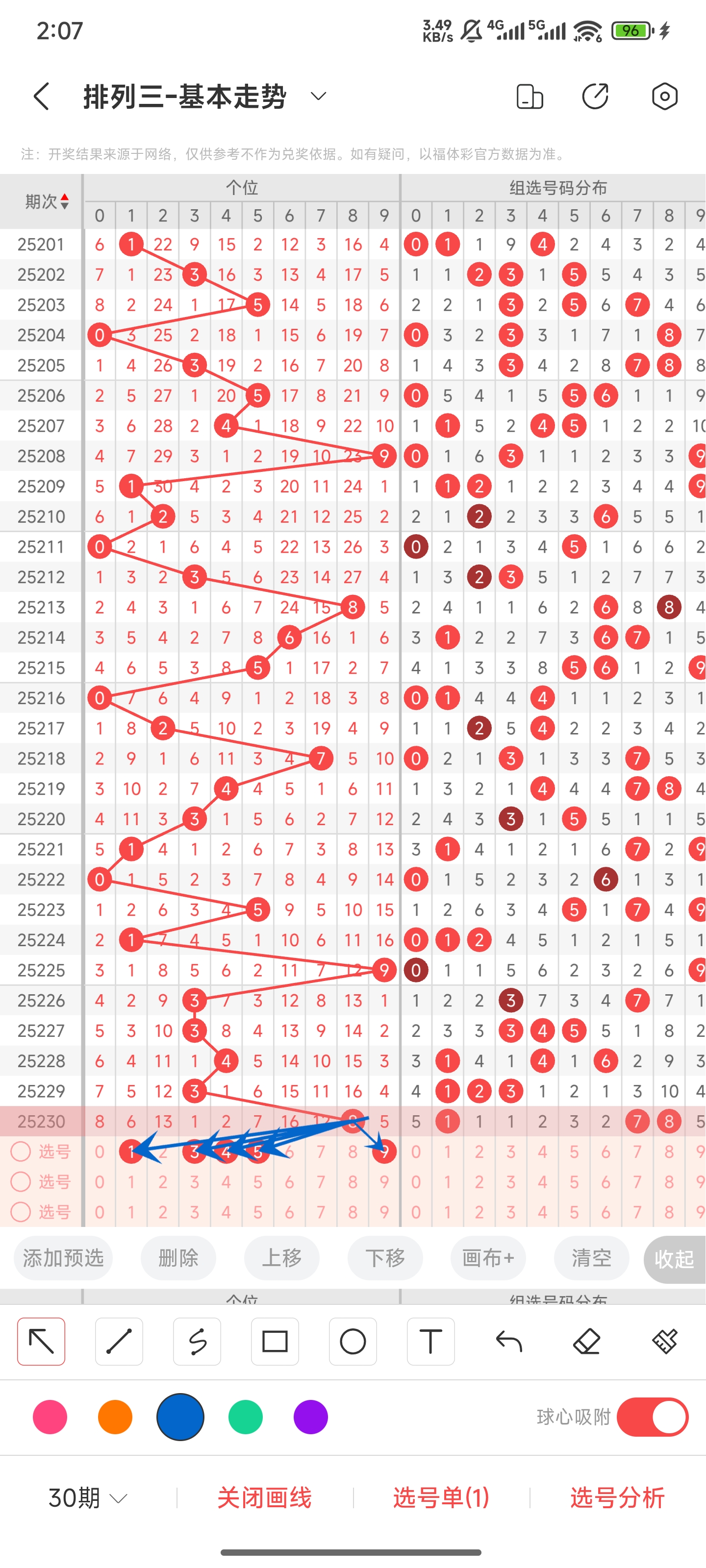
Task: Move the selection up with 上移
Action: tap(281, 1258)
